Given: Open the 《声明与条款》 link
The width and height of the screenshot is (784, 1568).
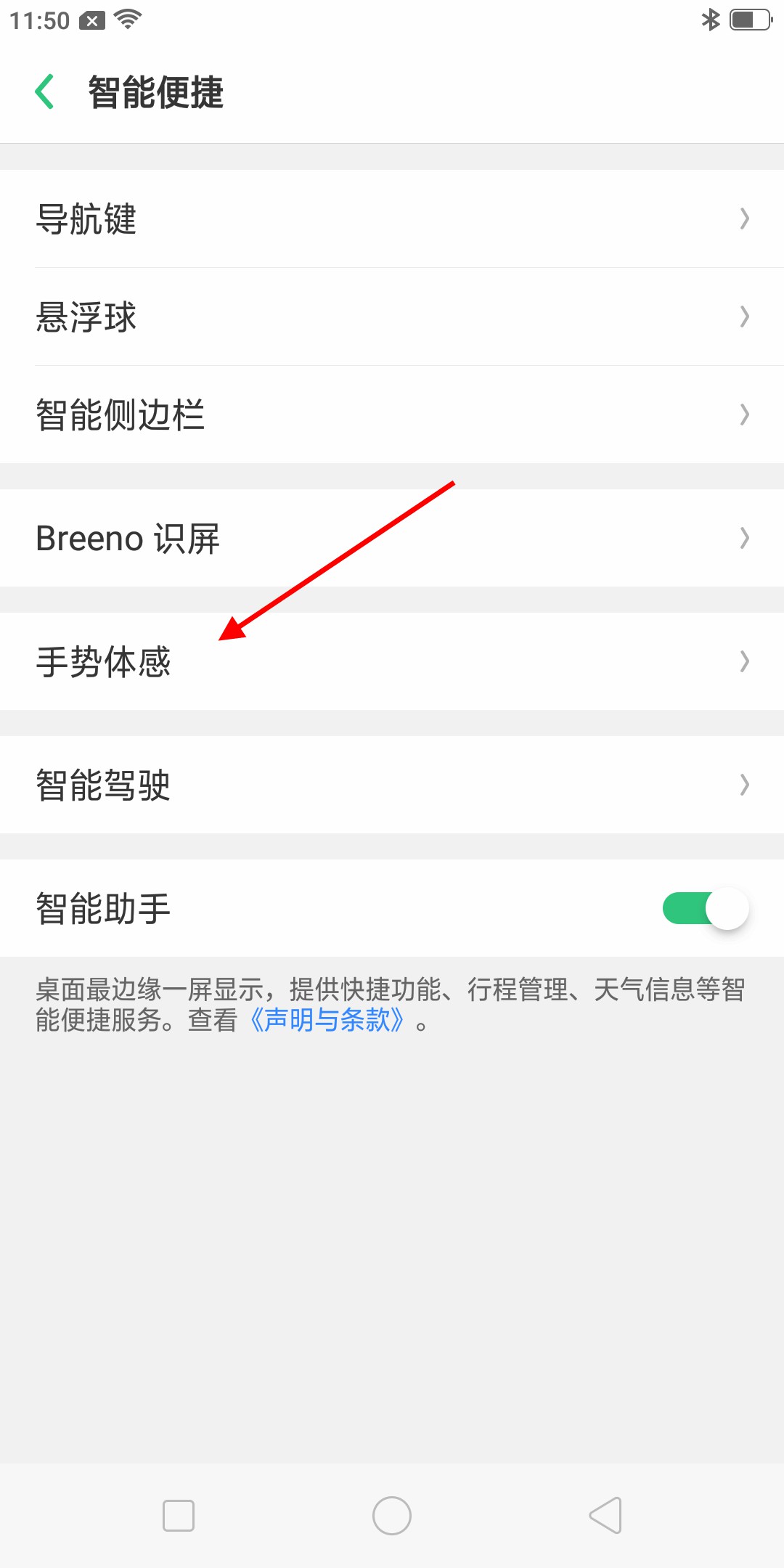Looking at the screenshot, I should tap(327, 1020).
